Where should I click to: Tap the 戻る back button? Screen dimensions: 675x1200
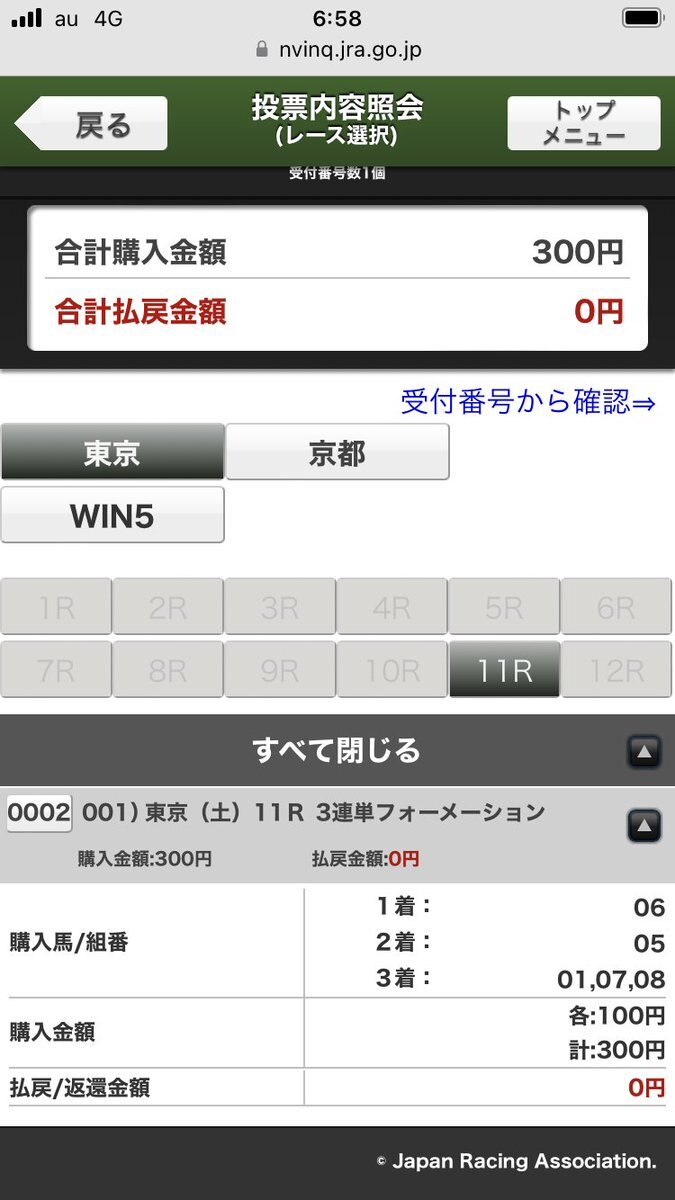pos(92,124)
